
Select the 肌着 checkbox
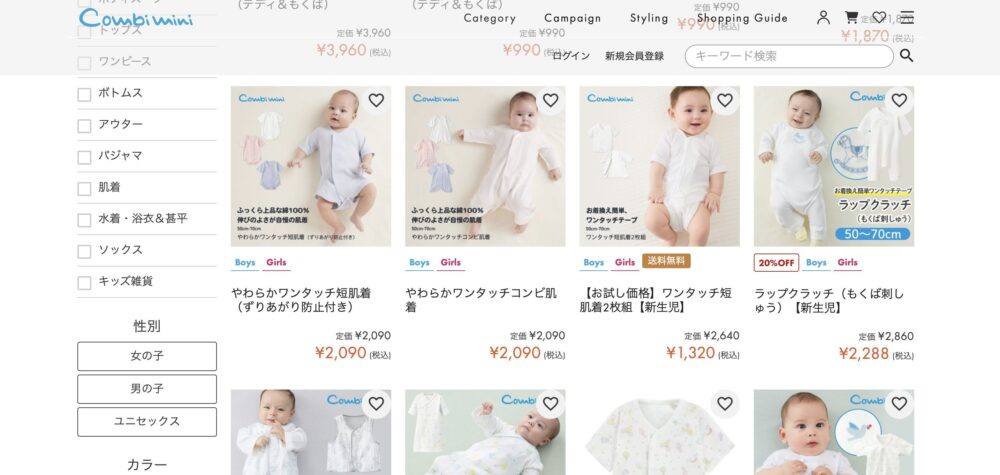(x=85, y=188)
